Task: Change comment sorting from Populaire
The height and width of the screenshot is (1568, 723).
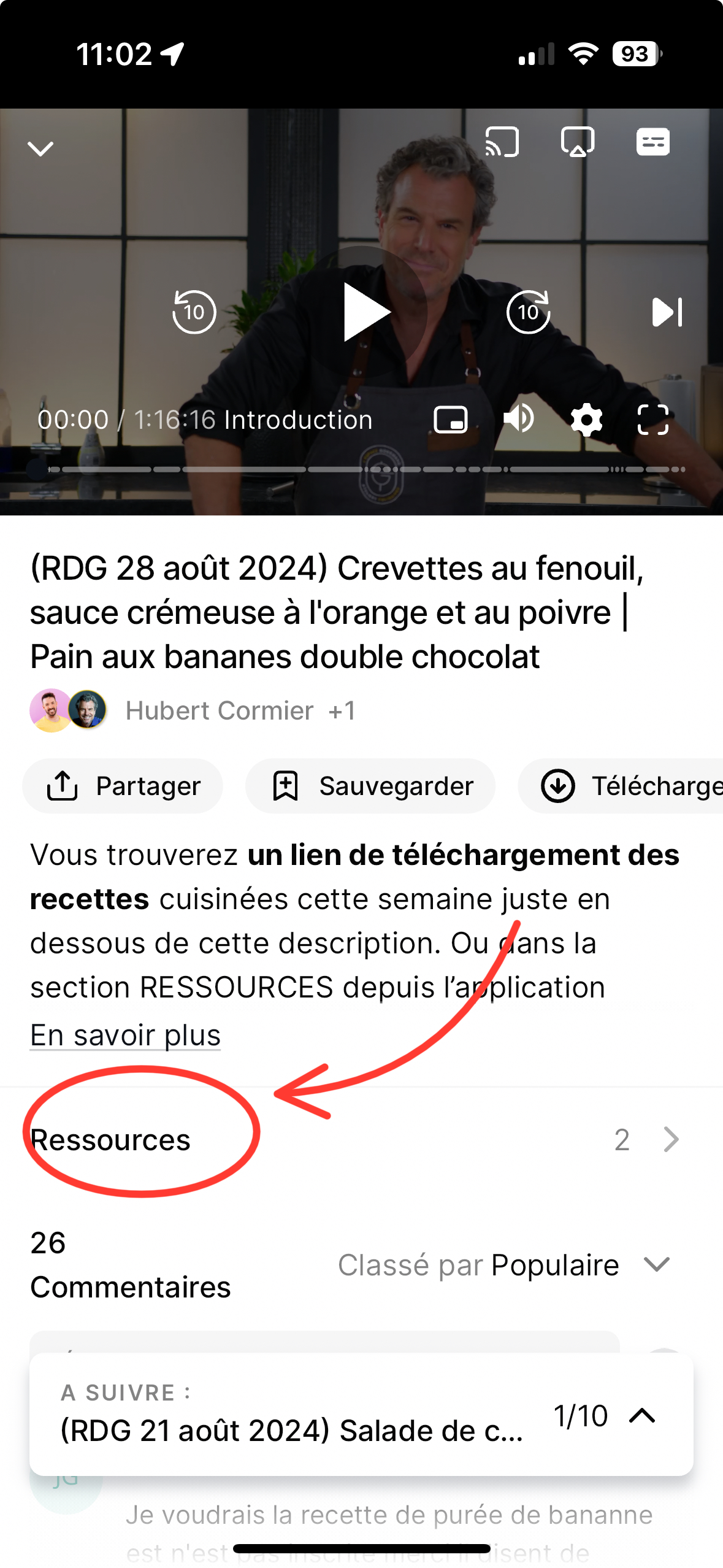Action: point(504,1265)
